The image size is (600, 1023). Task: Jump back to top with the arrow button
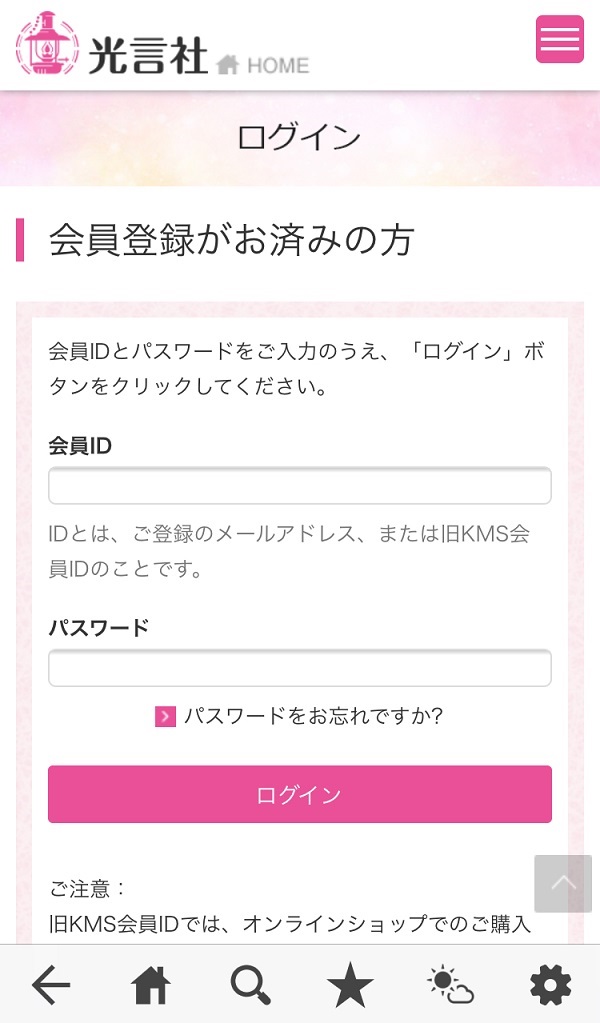(563, 883)
